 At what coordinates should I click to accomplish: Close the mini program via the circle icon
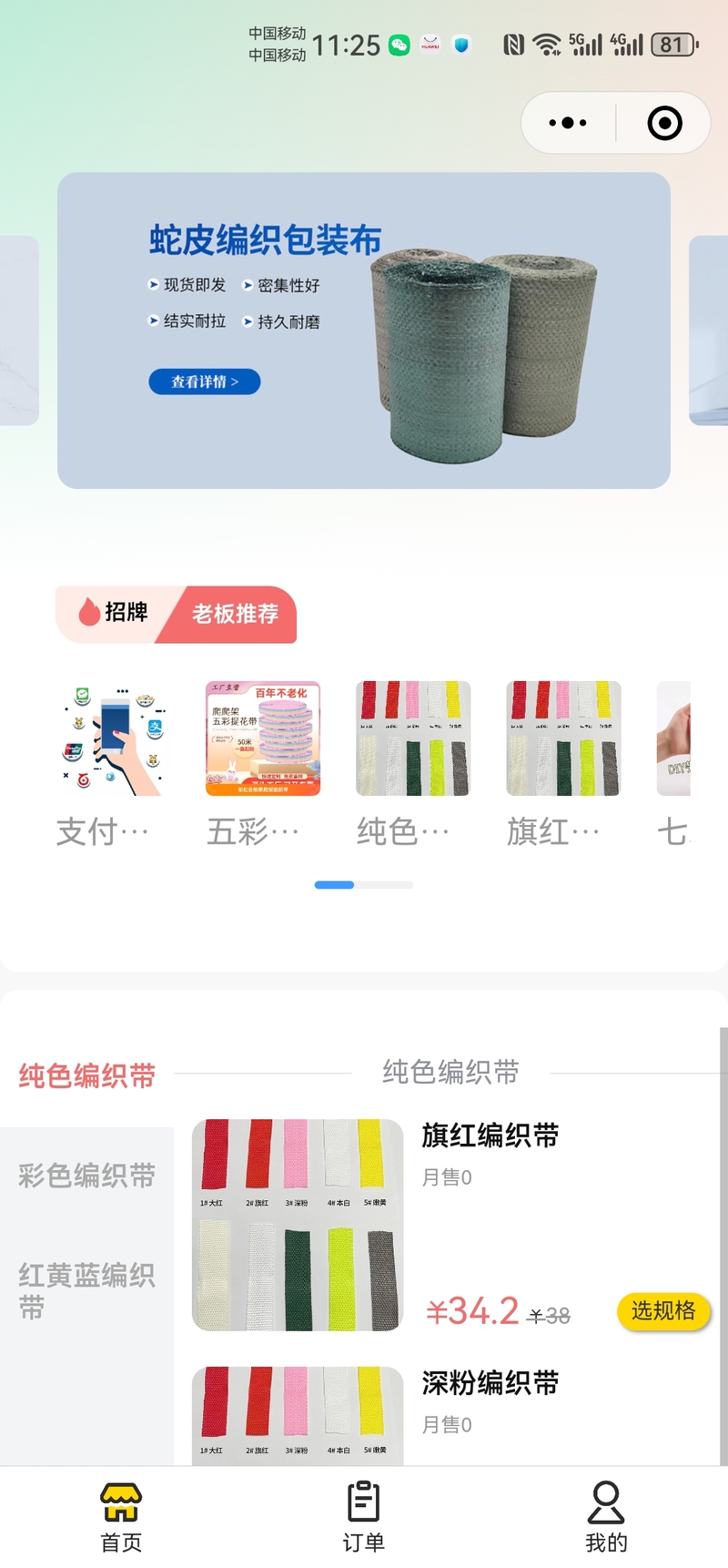[x=664, y=123]
